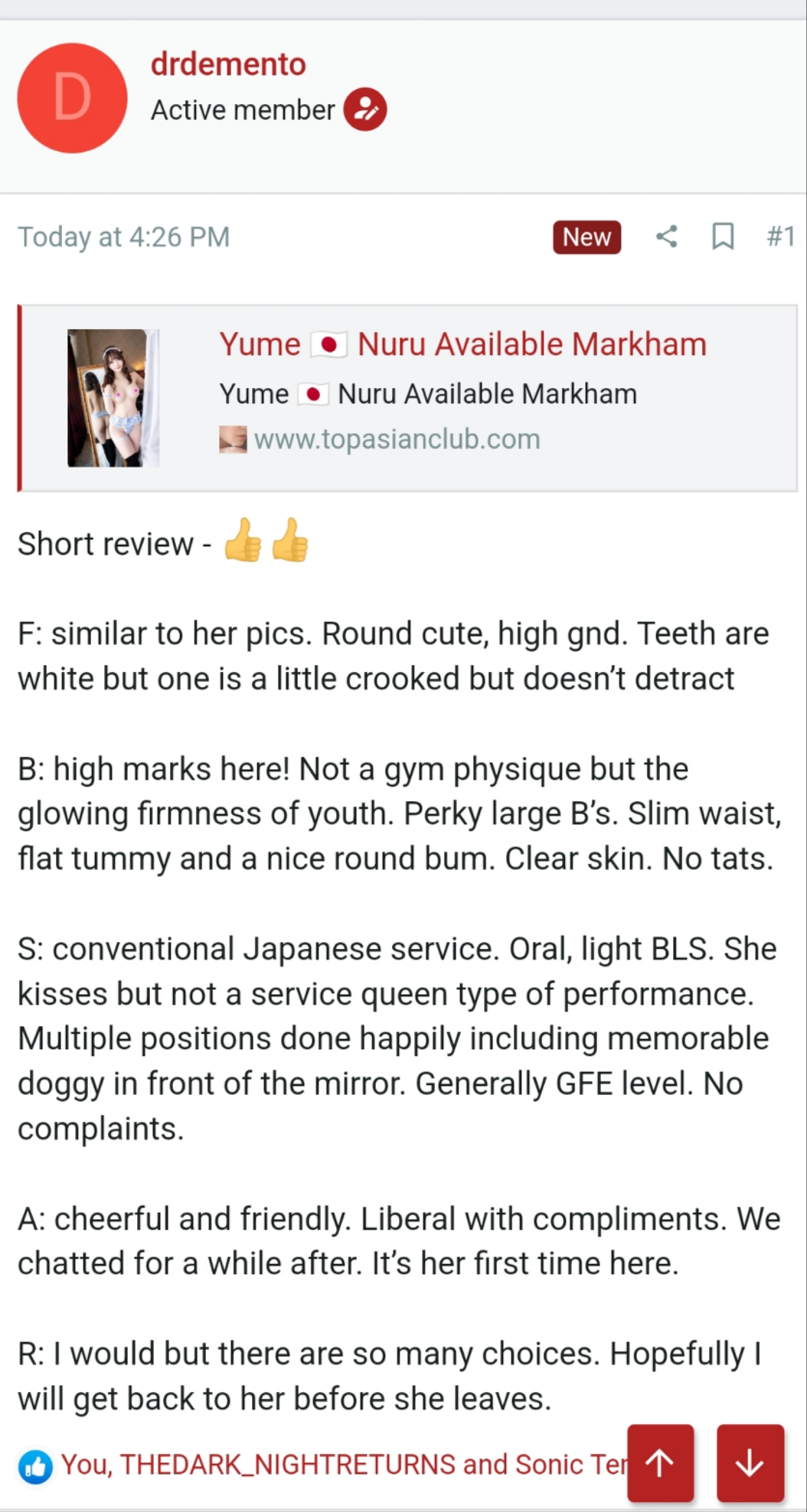Open Yume Nuru Available Markham link title
This screenshot has height=1512, width=807.
(462, 344)
